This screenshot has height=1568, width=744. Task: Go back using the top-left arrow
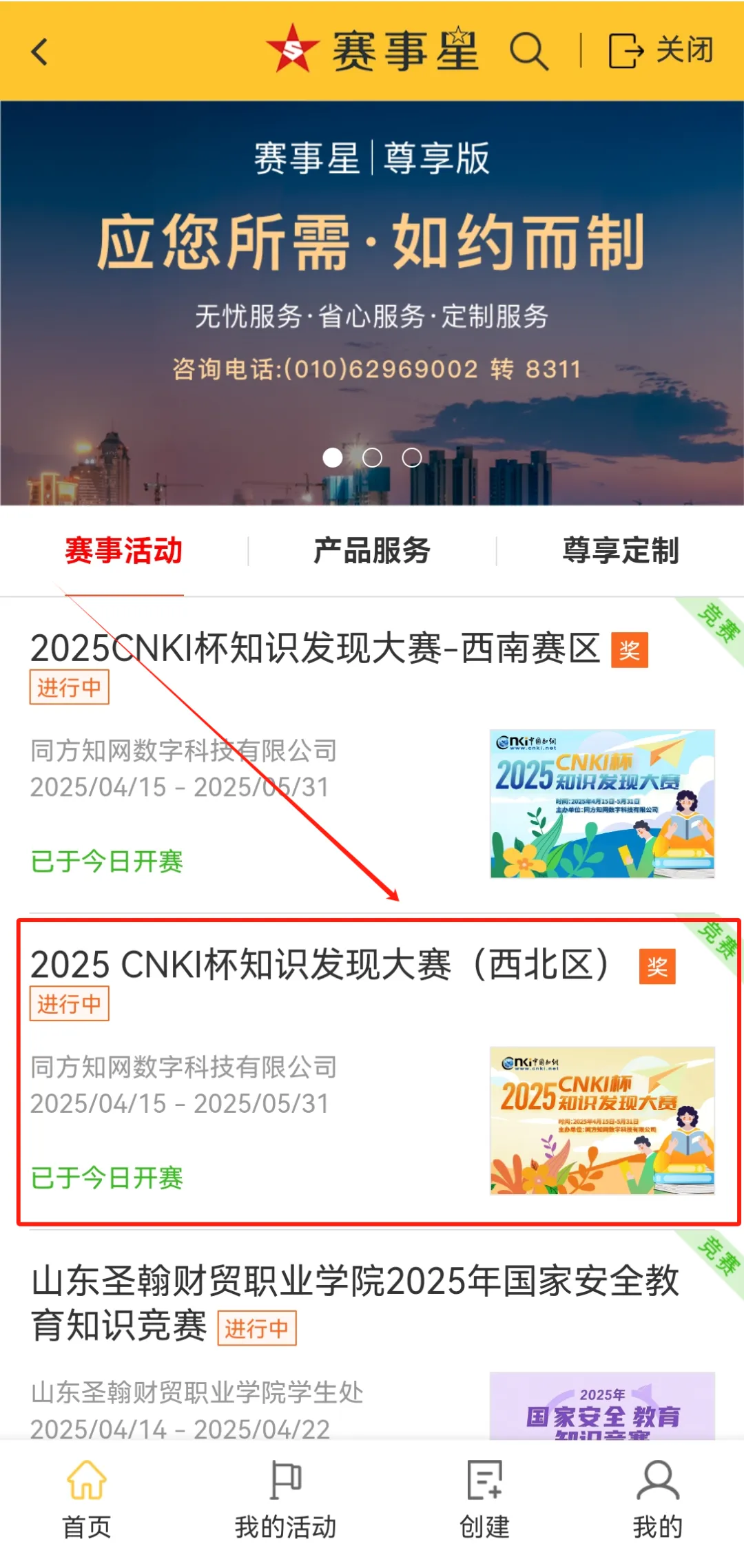click(x=40, y=52)
